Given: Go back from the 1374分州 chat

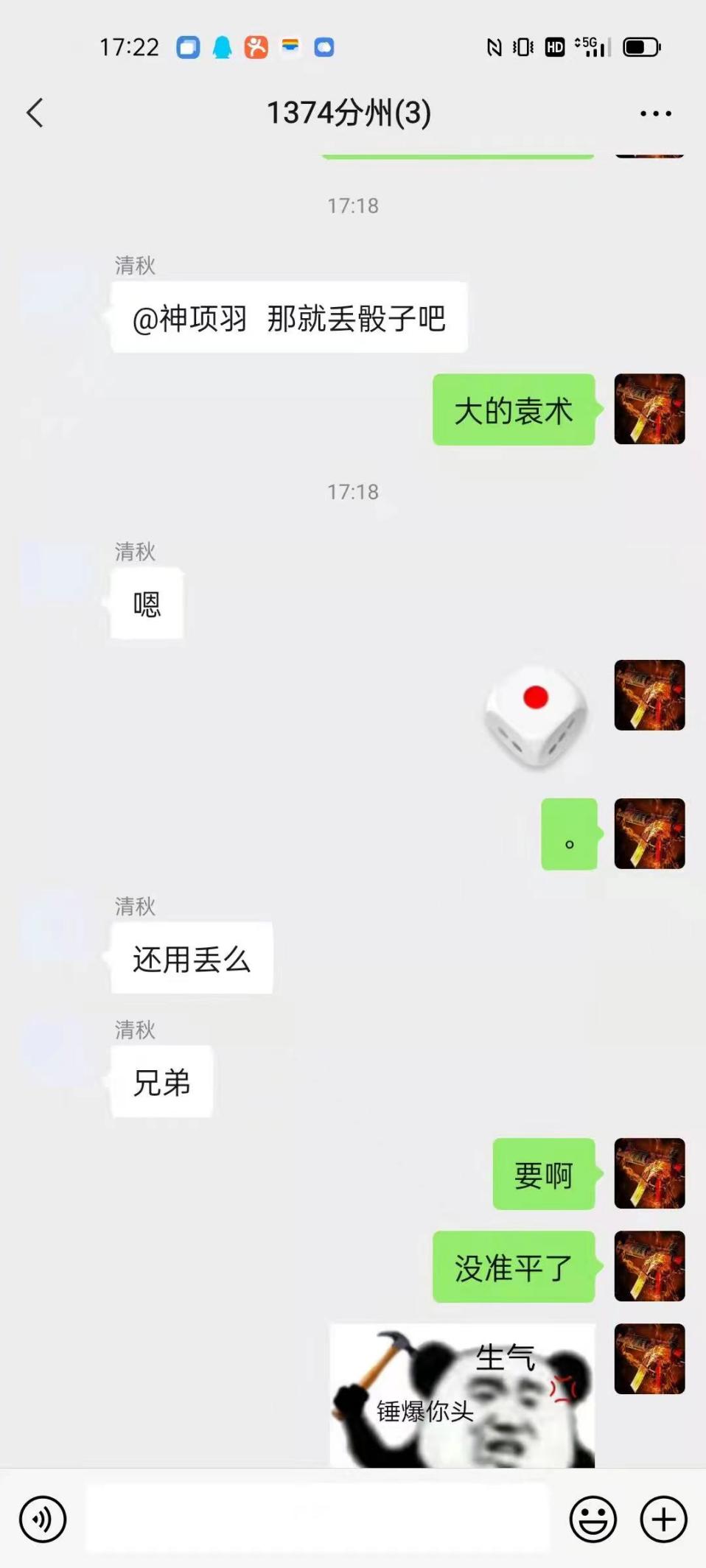Looking at the screenshot, I should point(35,113).
